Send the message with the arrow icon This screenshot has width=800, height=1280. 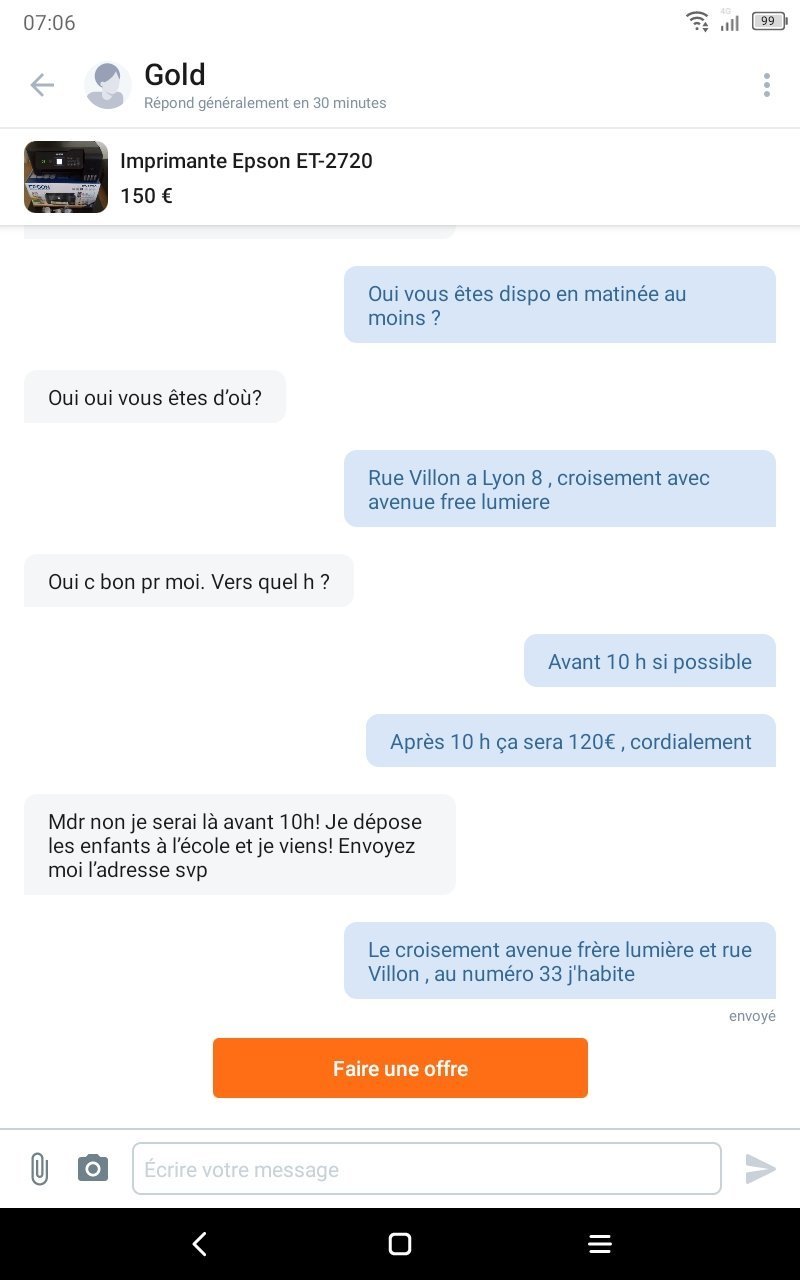[x=760, y=1168]
